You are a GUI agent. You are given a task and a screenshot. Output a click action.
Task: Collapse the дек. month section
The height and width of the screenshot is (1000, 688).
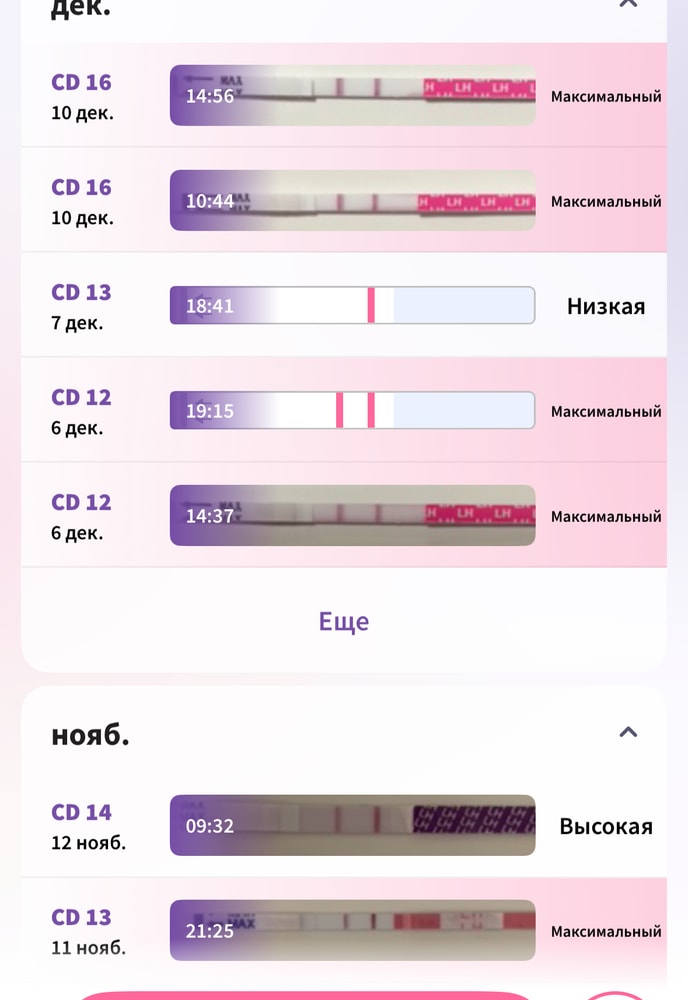(628, 4)
